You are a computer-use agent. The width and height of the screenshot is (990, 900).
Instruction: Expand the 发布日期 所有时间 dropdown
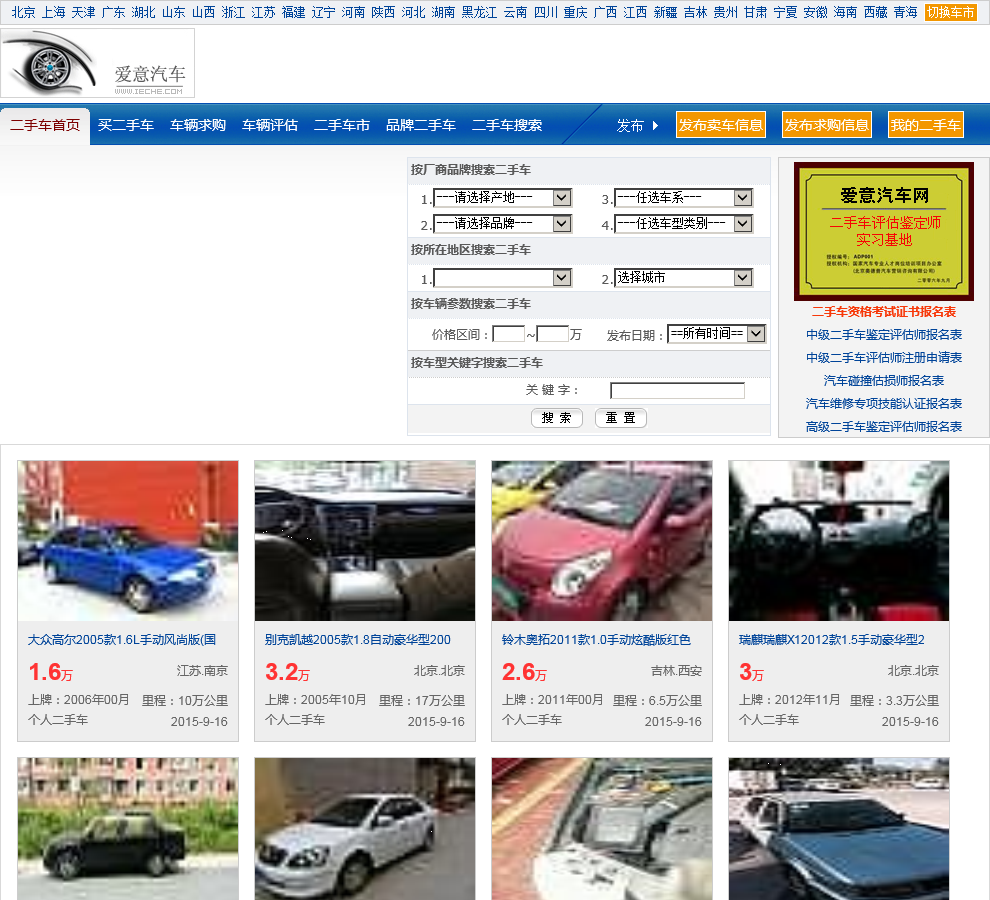click(716, 334)
